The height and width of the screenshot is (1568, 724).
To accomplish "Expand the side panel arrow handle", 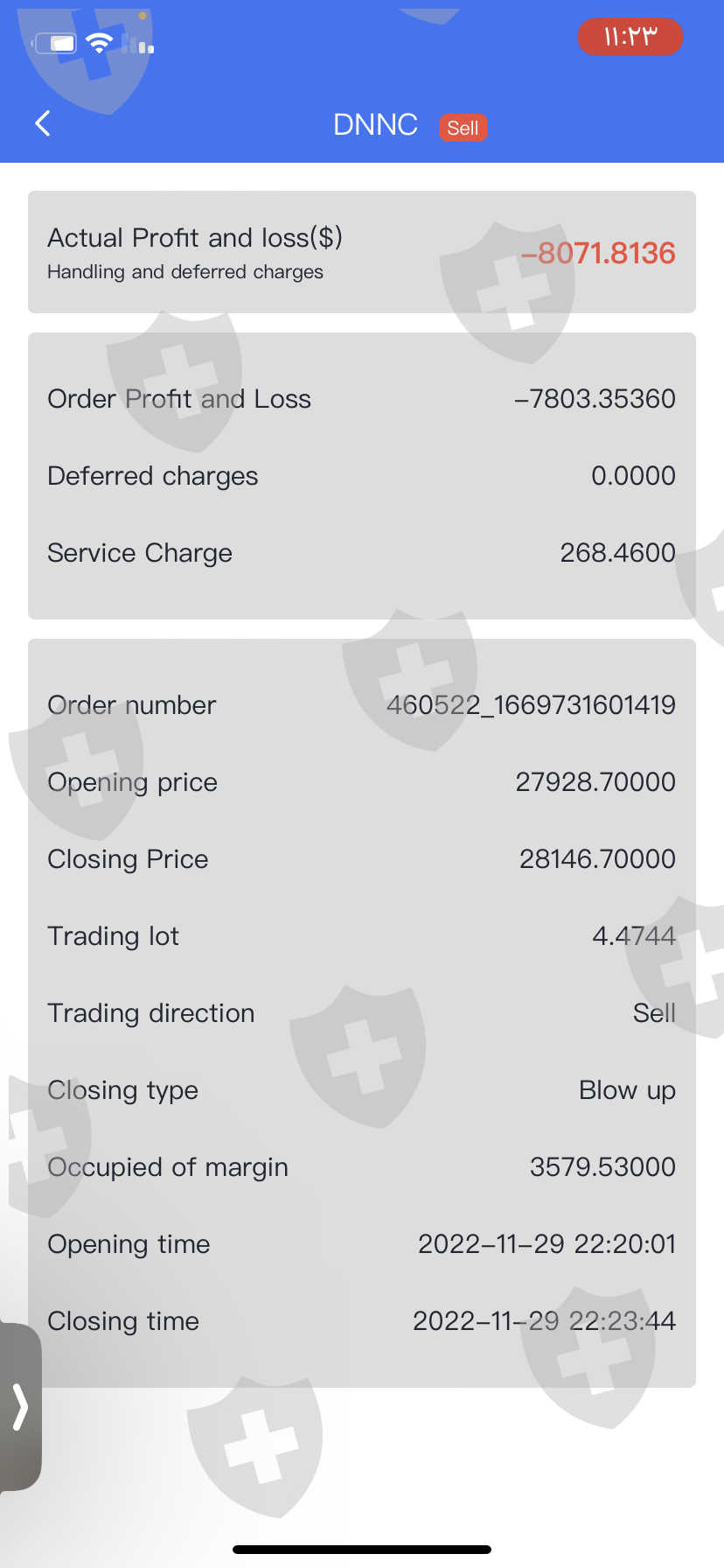I will pyautogui.click(x=20, y=1407).
